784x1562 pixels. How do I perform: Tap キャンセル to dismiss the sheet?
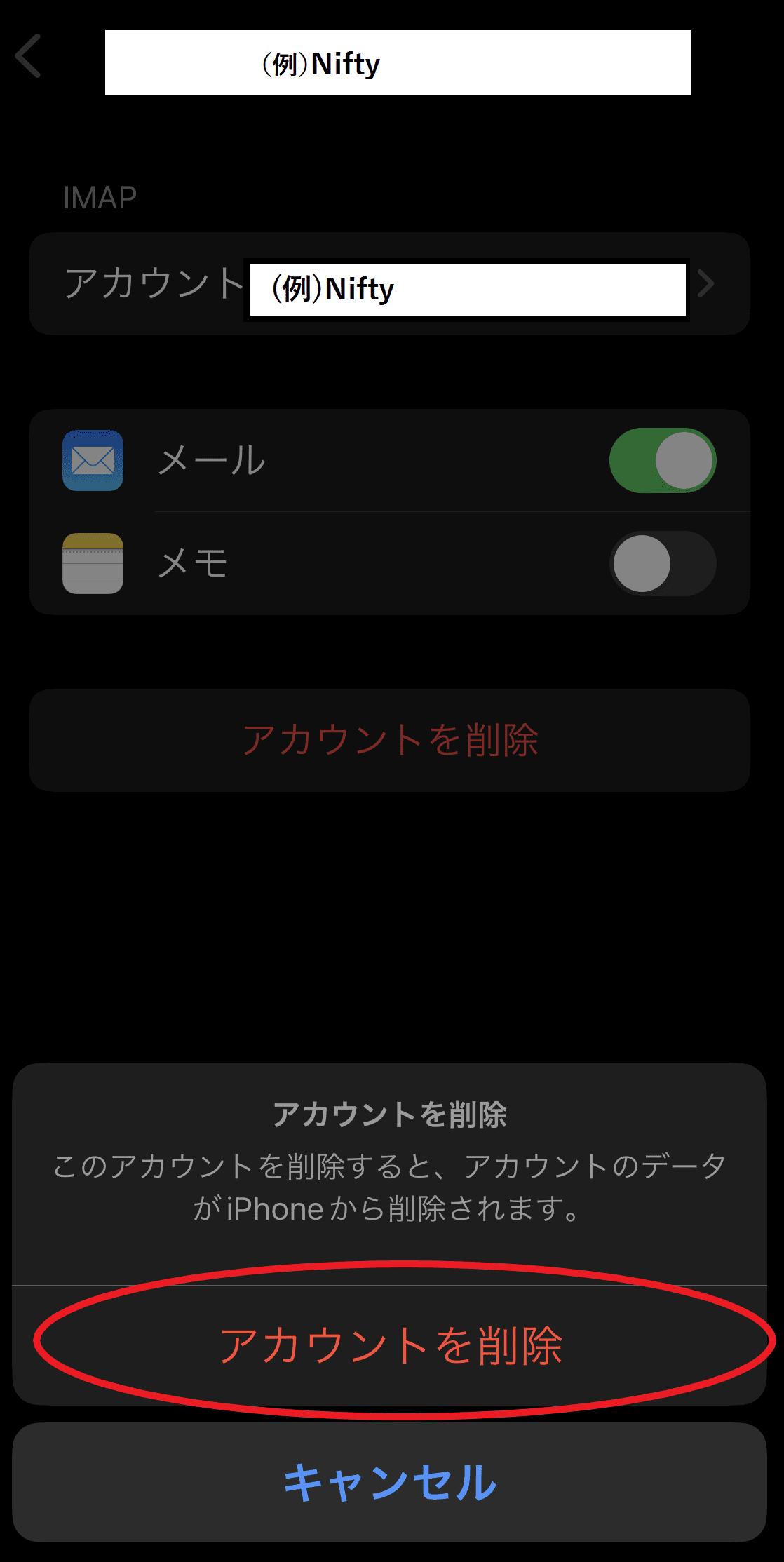[x=390, y=1482]
